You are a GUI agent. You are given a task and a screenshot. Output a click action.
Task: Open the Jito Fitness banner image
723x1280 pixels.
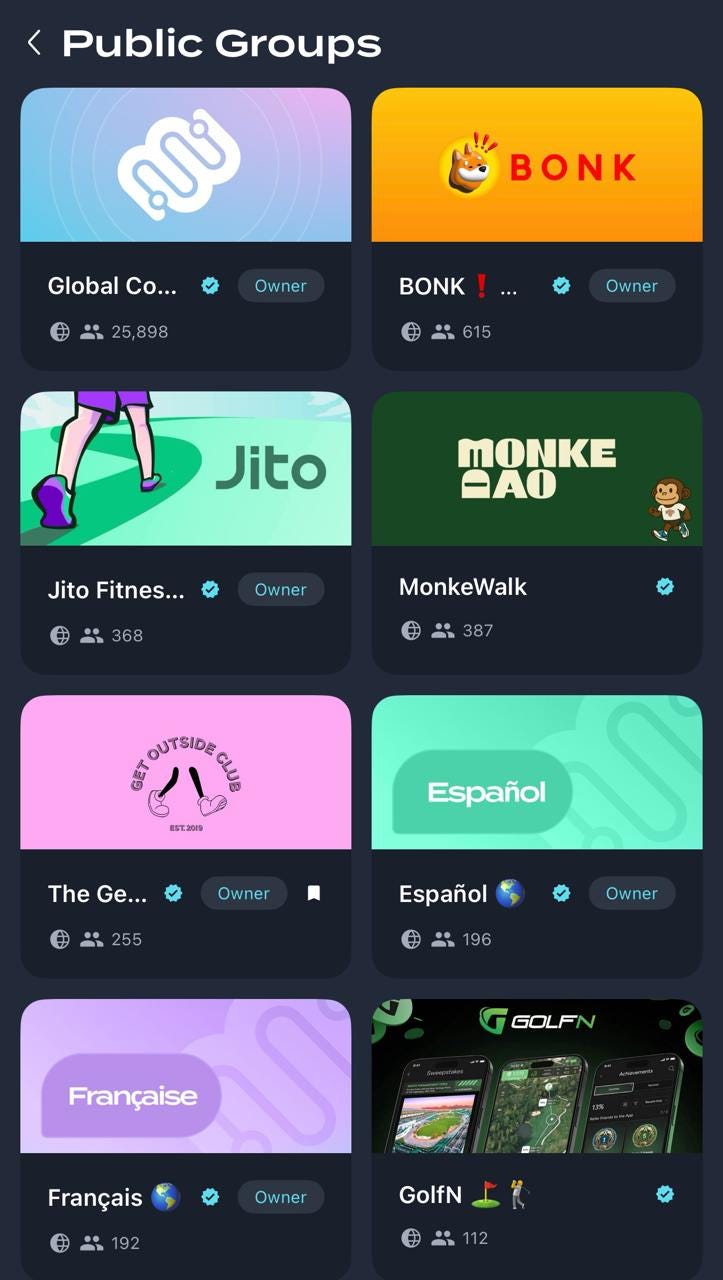tap(186, 468)
